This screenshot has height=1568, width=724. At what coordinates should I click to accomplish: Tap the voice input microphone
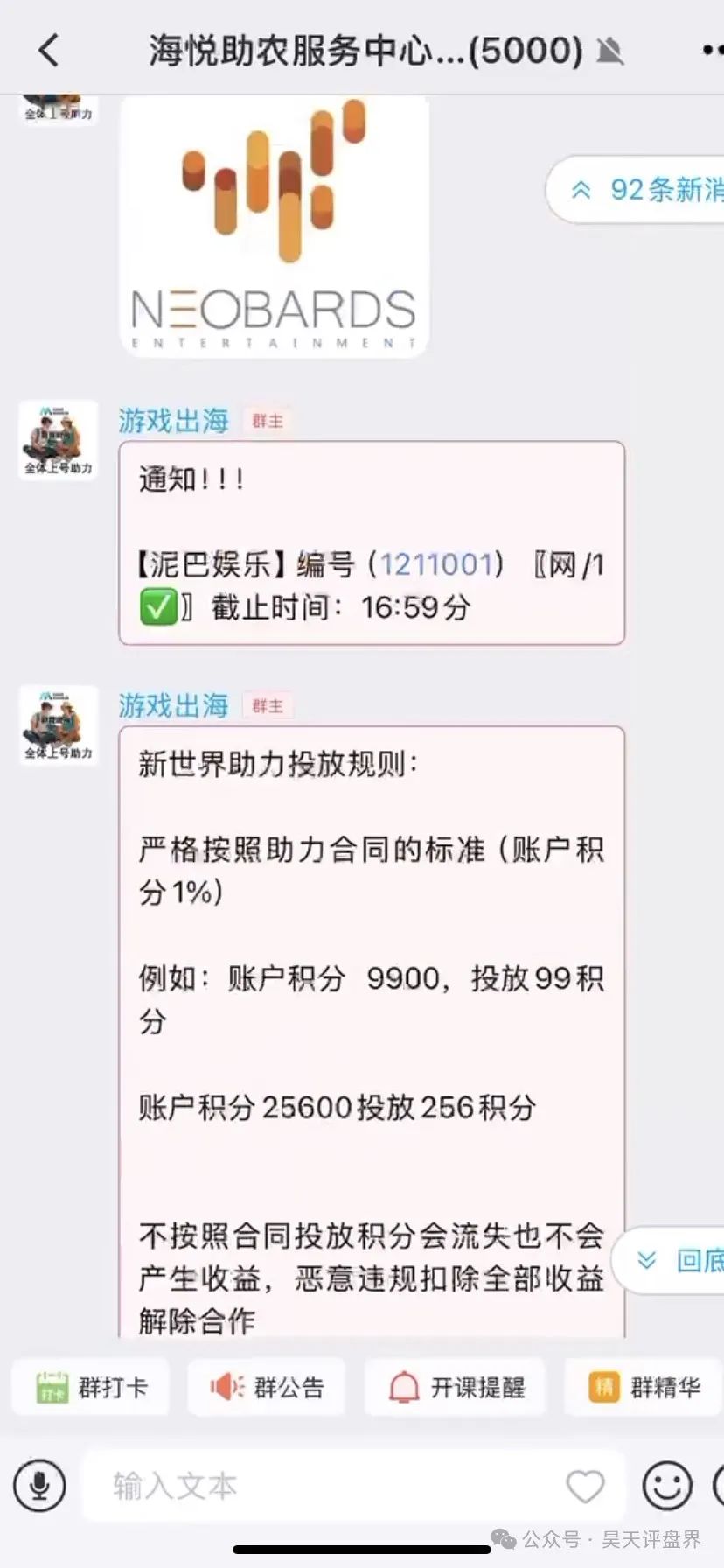(x=39, y=1485)
